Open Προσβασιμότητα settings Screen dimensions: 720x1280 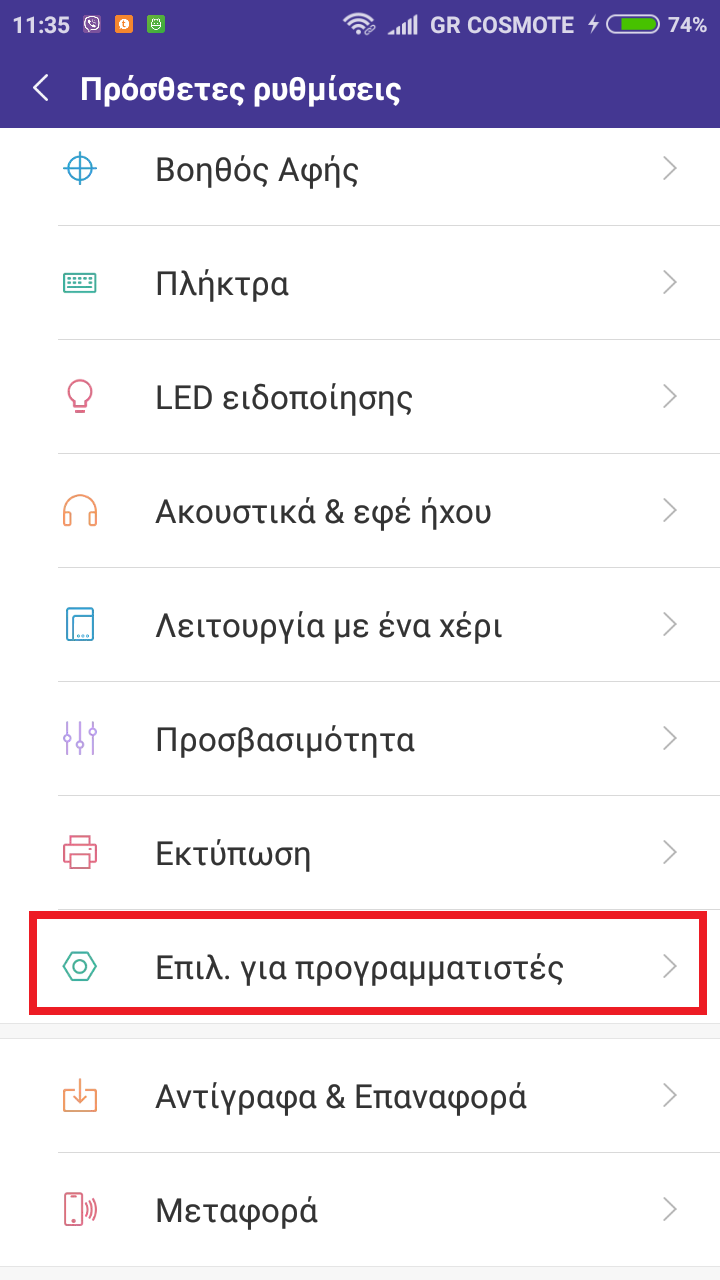[360, 740]
